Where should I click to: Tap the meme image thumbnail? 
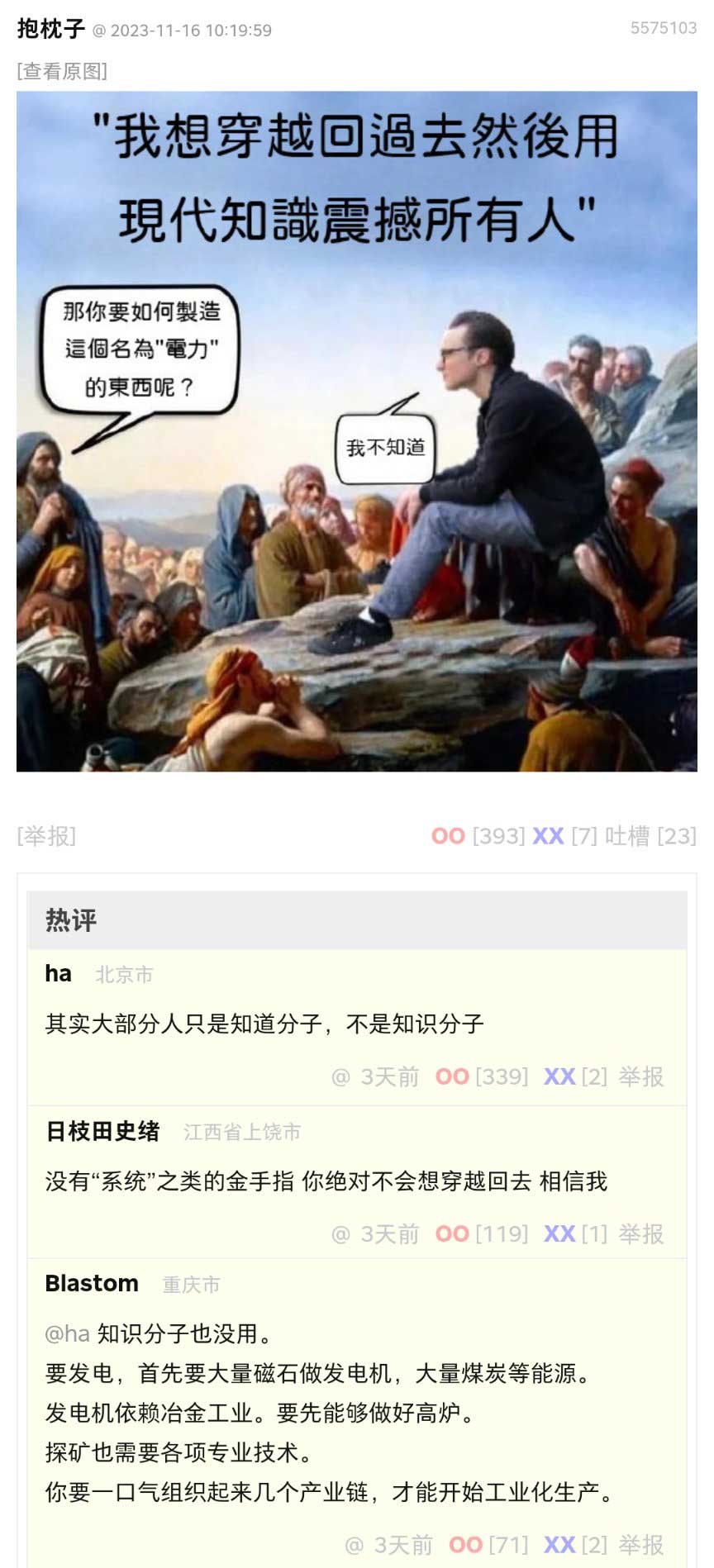[357, 431]
